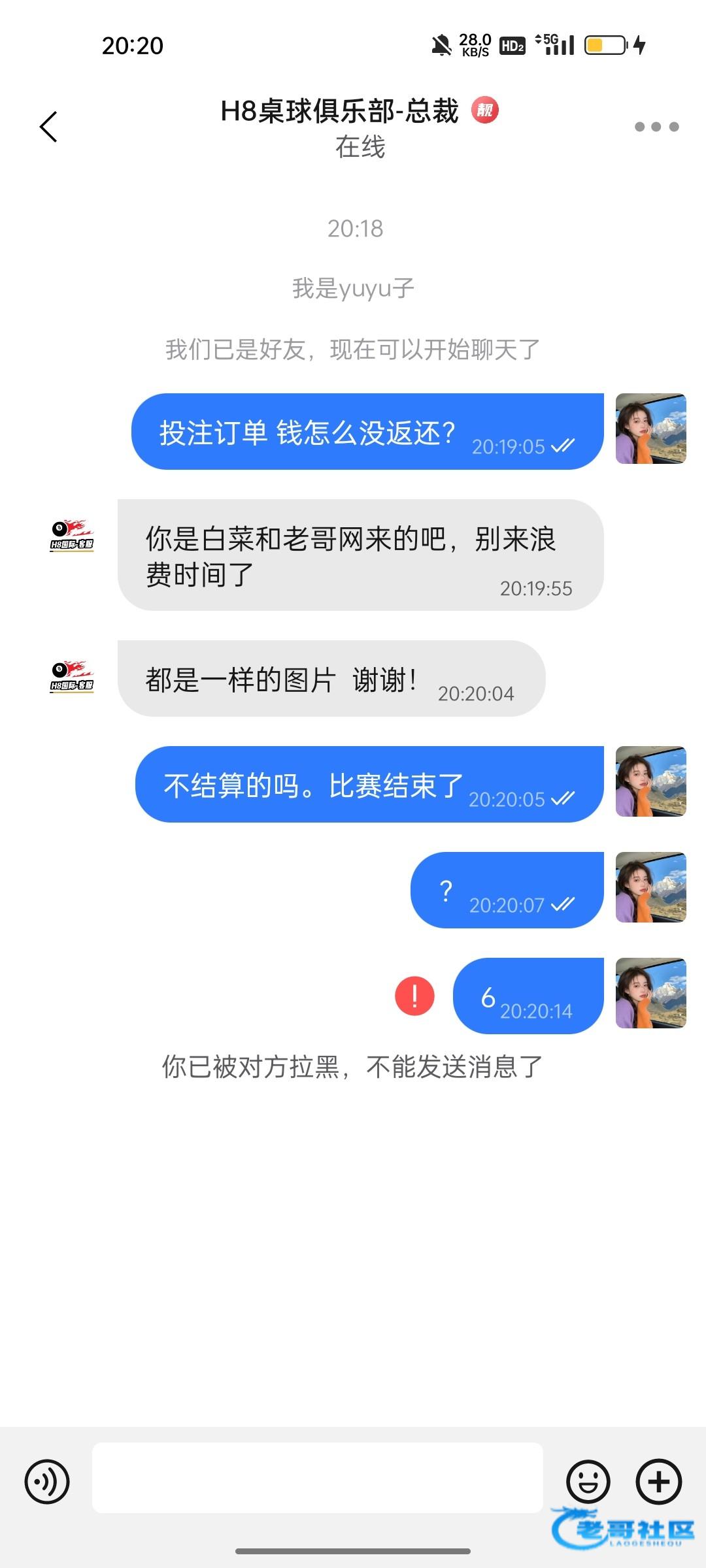Open the emoji picker
The width and height of the screenshot is (706, 1568).
pyautogui.click(x=588, y=1481)
